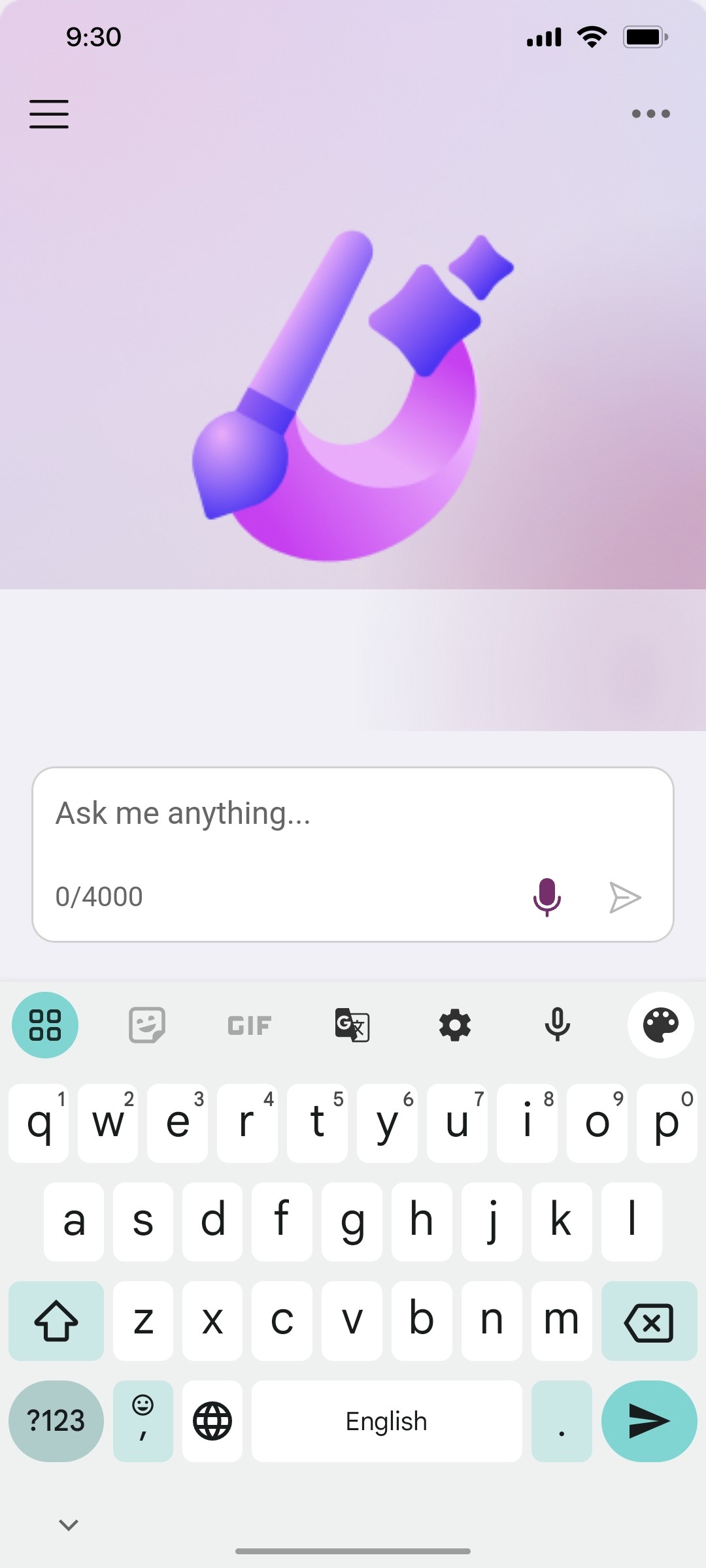Open the Gboard features grid menu
This screenshot has width=706, height=1568.
(x=44, y=1024)
